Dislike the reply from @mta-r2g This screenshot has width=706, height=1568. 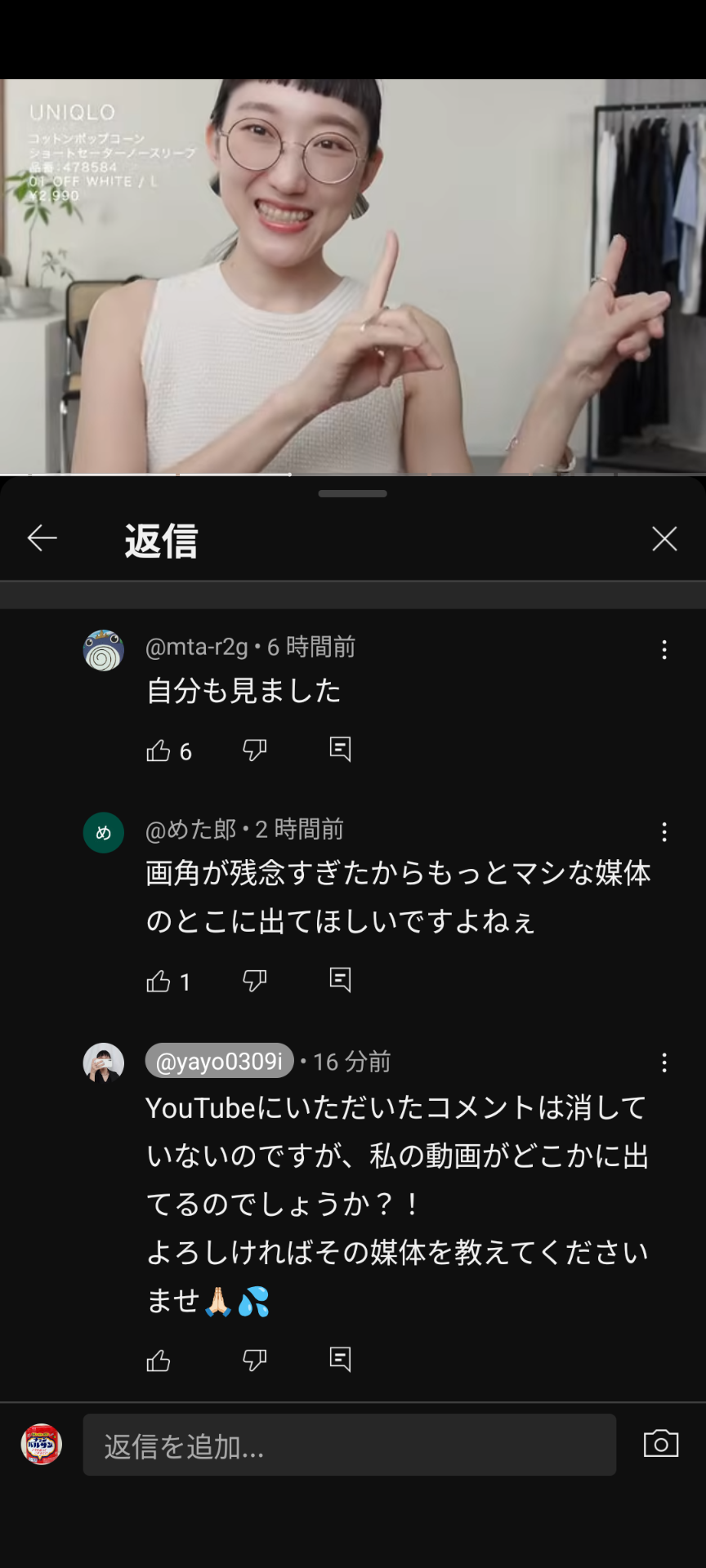tap(255, 750)
